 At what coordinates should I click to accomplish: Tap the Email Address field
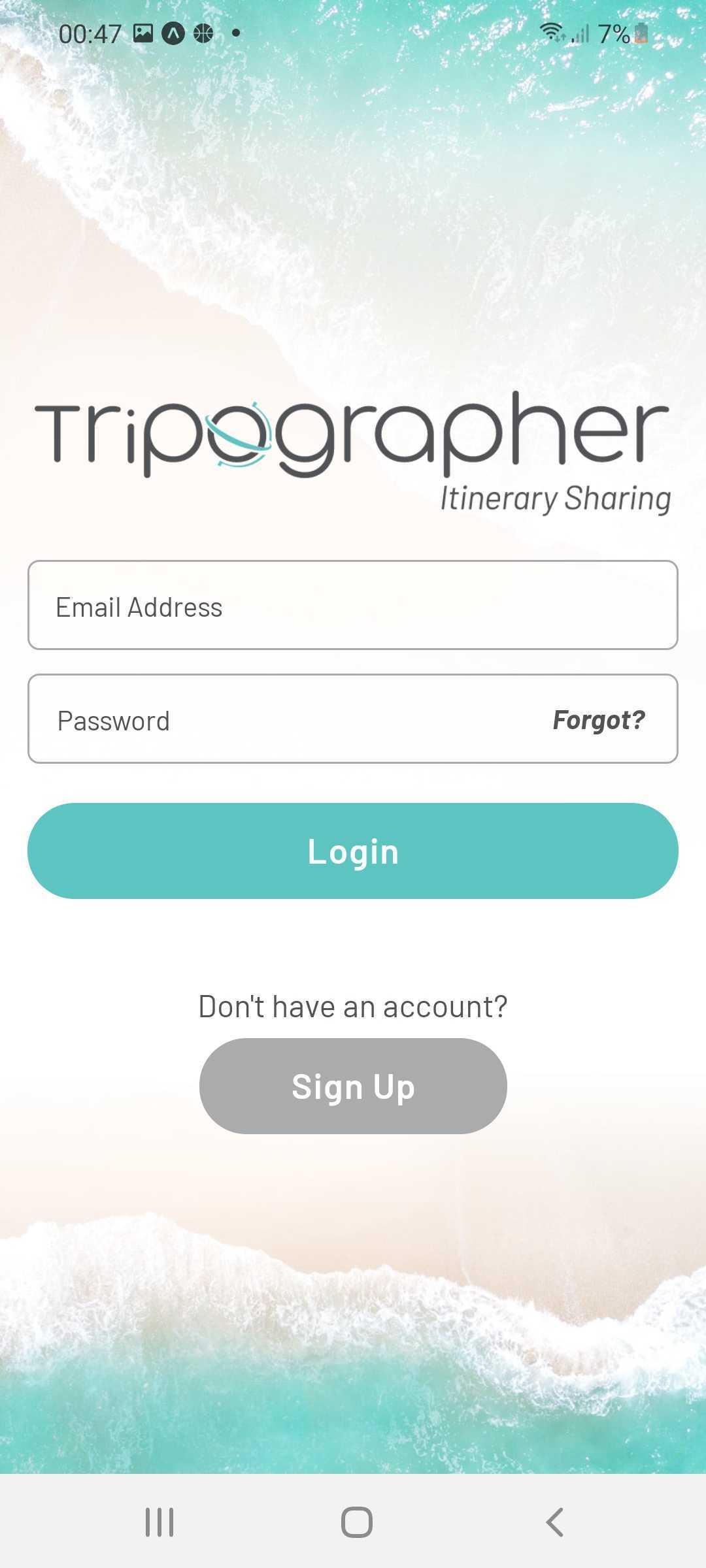click(352, 605)
